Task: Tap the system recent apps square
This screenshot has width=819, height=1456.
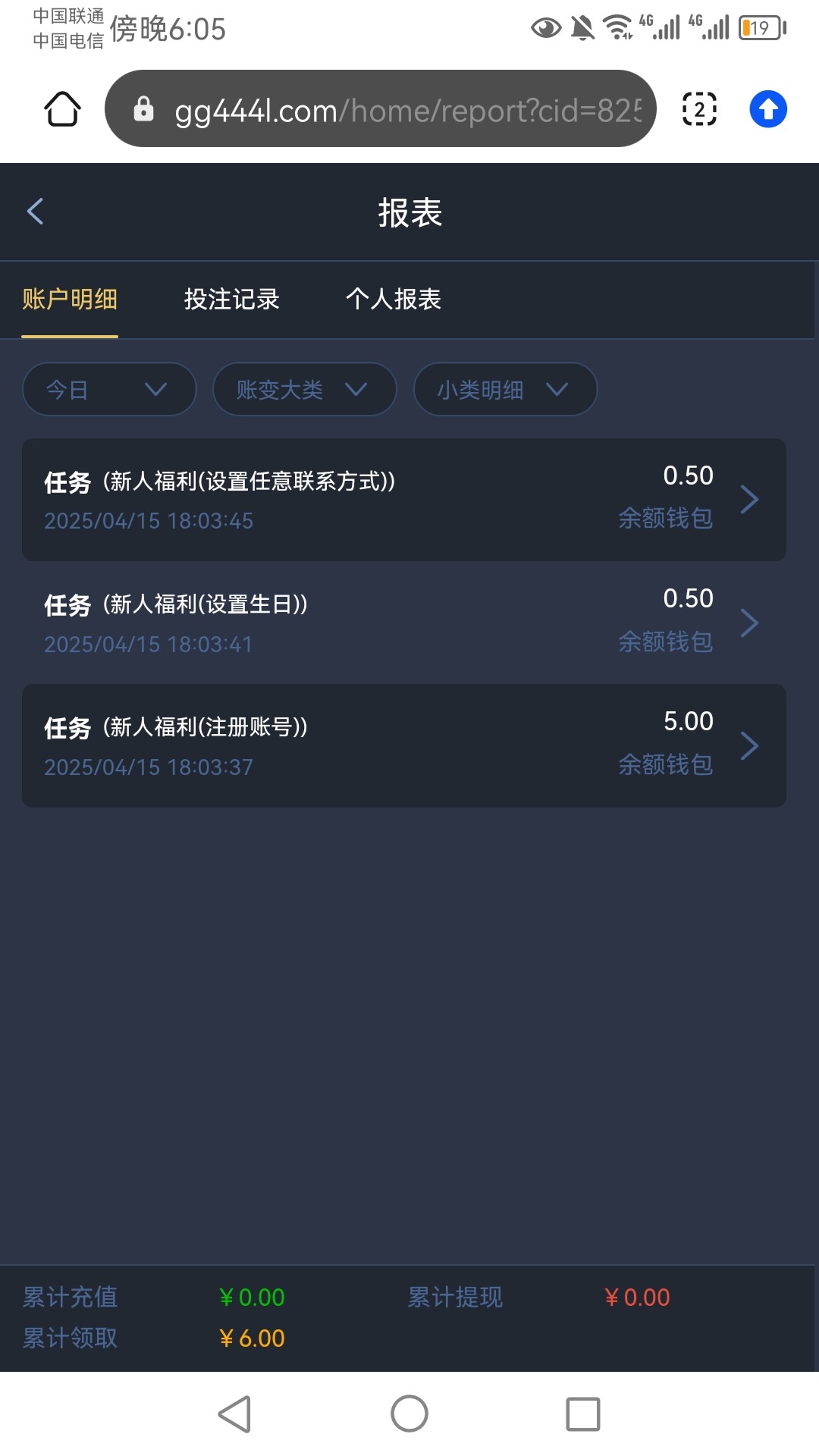Action: pos(583,1414)
